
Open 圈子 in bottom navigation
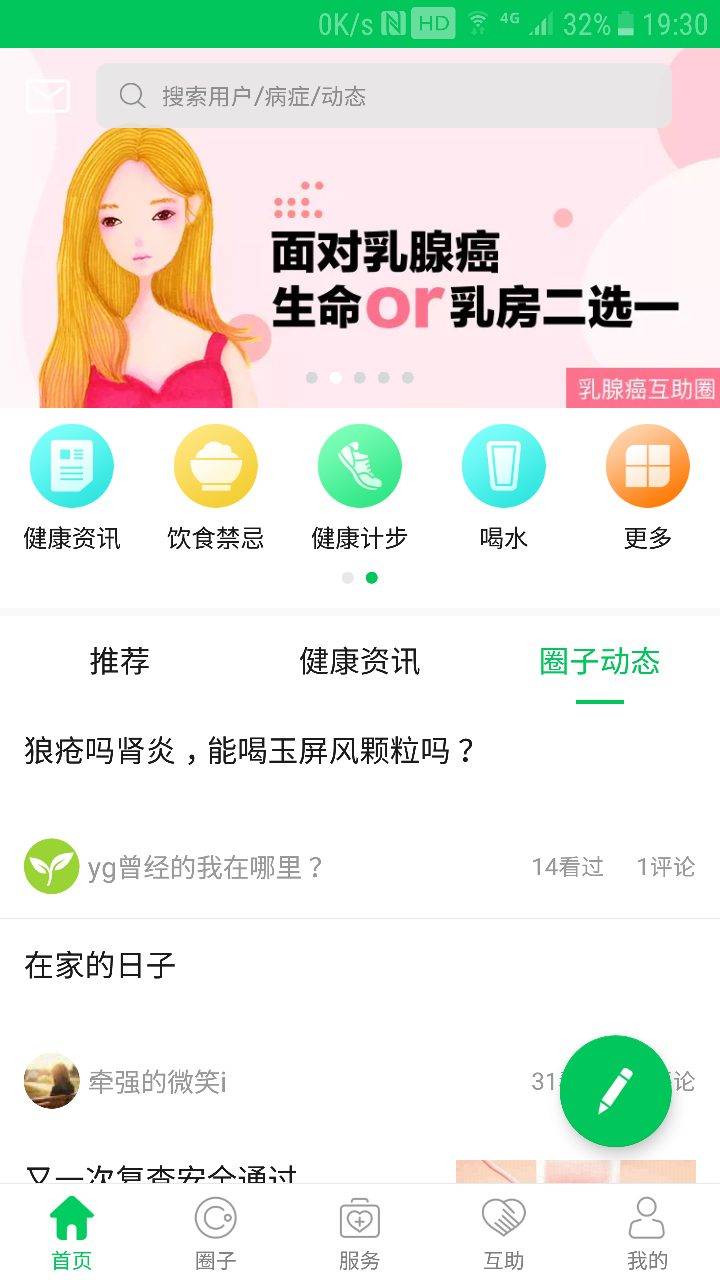coord(216,1233)
